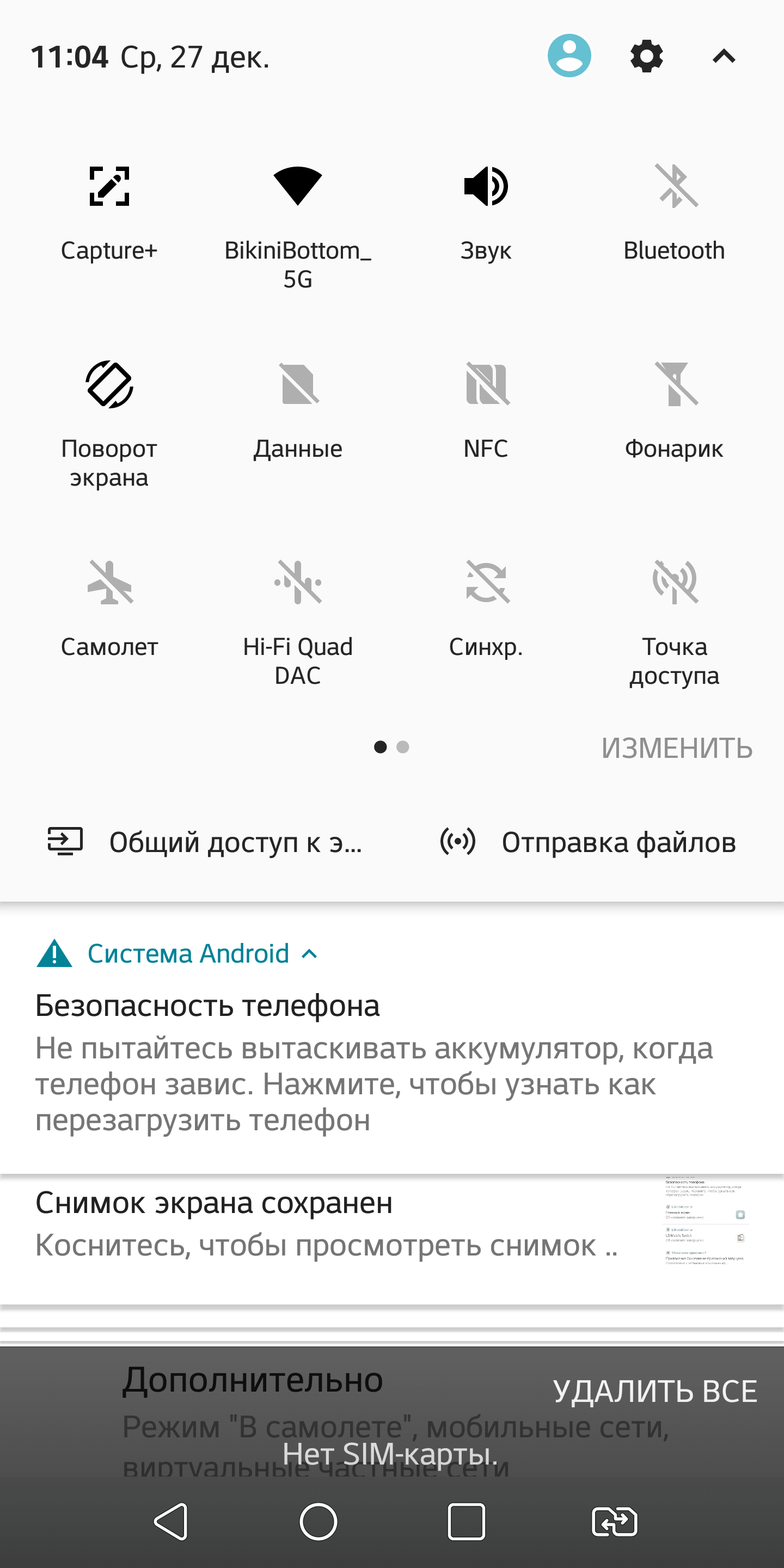Open Общий доступ к экрану screen sharing
The width and height of the screenshot is (784, 1568).
click(x=206, y=842)
